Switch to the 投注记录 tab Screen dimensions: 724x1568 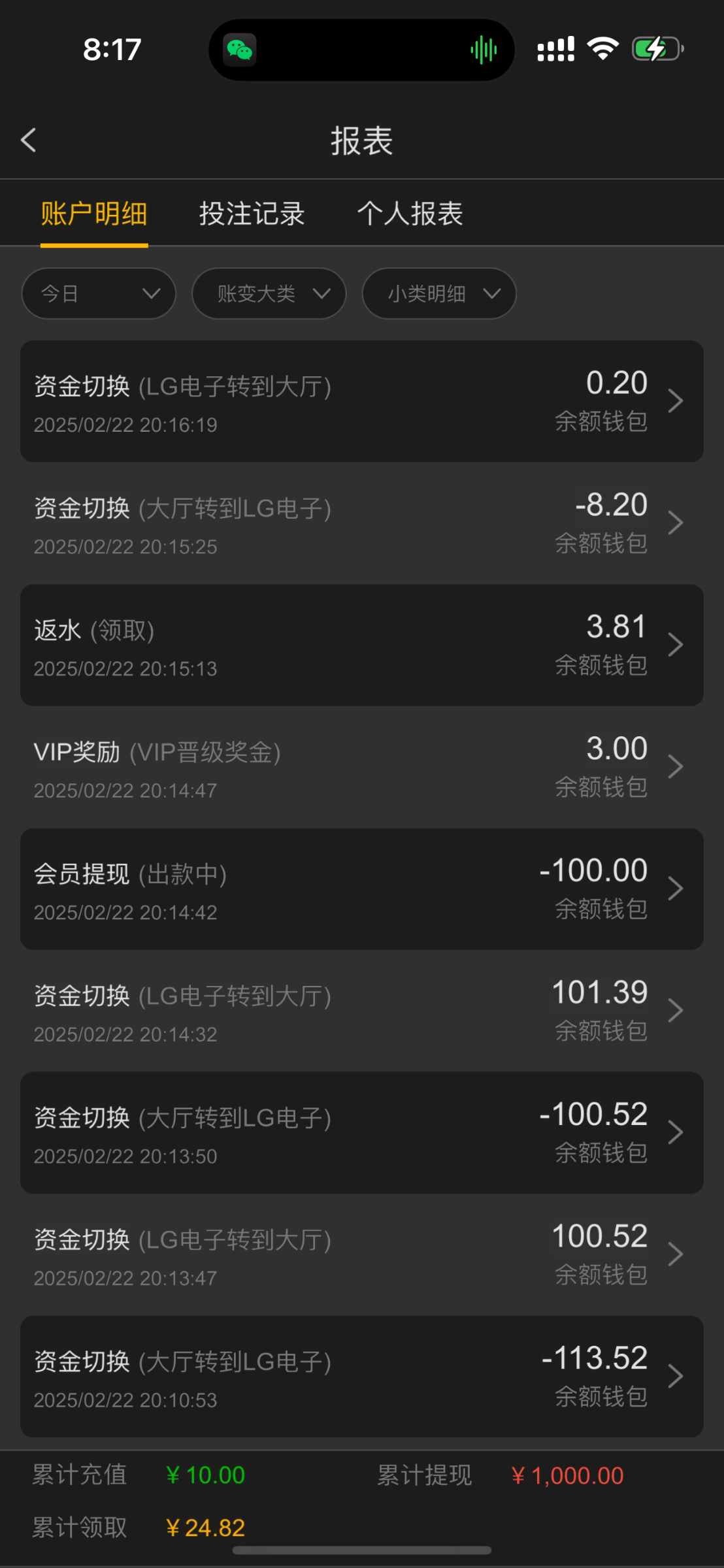(x=252, y=214)
